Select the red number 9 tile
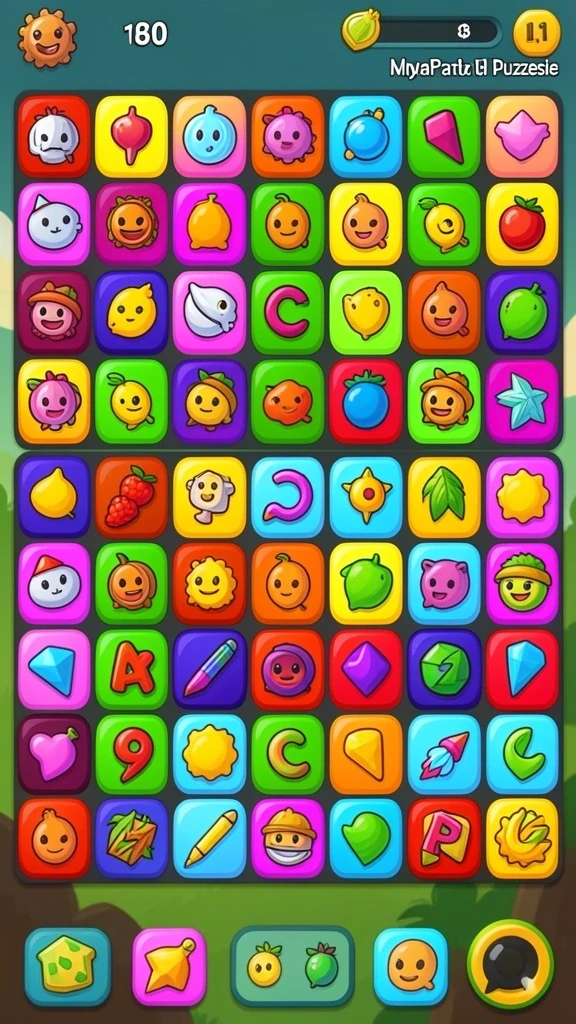576x1024 pixels. tap(131, 754)
